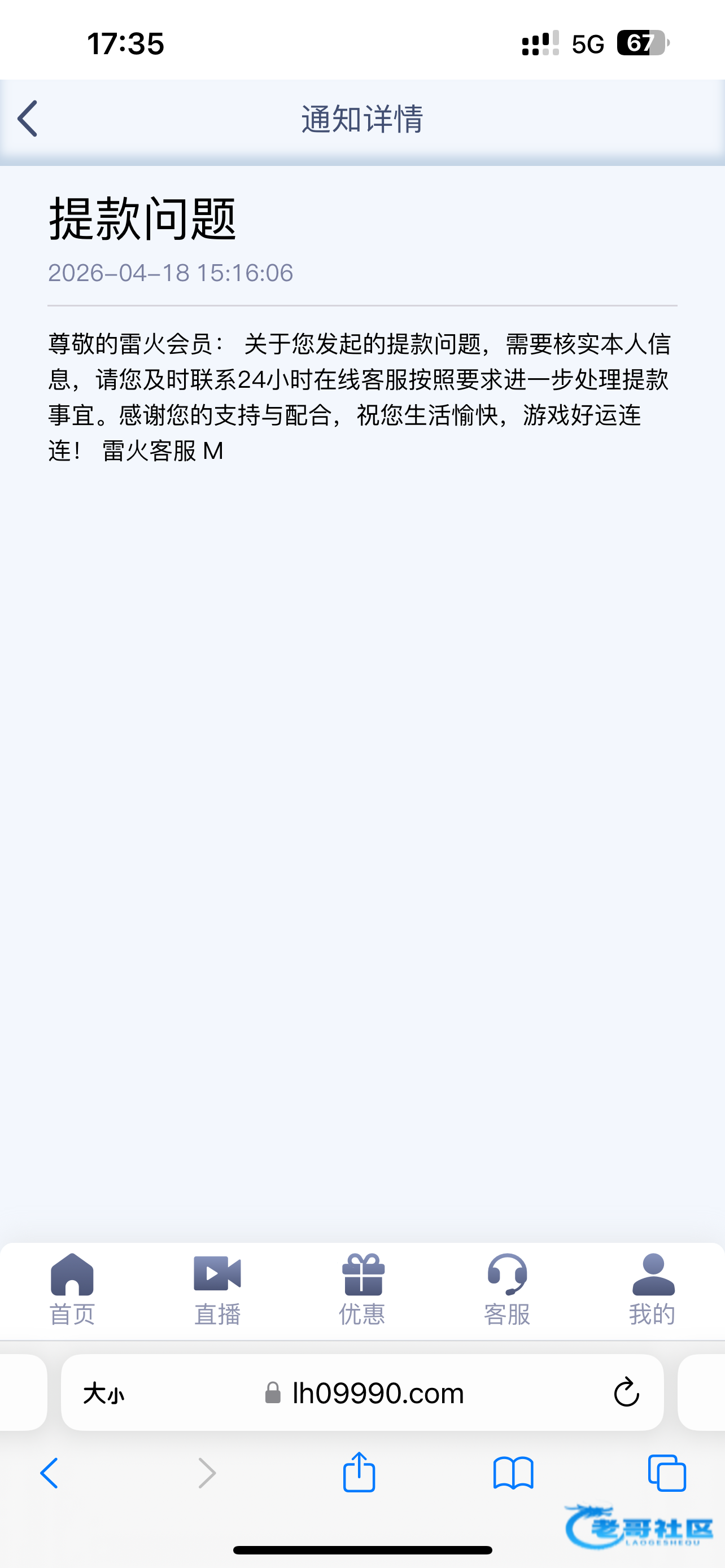725x1568 pixels.
Task: Open the 直播 tab
Action: click(x=217, y=1289)
